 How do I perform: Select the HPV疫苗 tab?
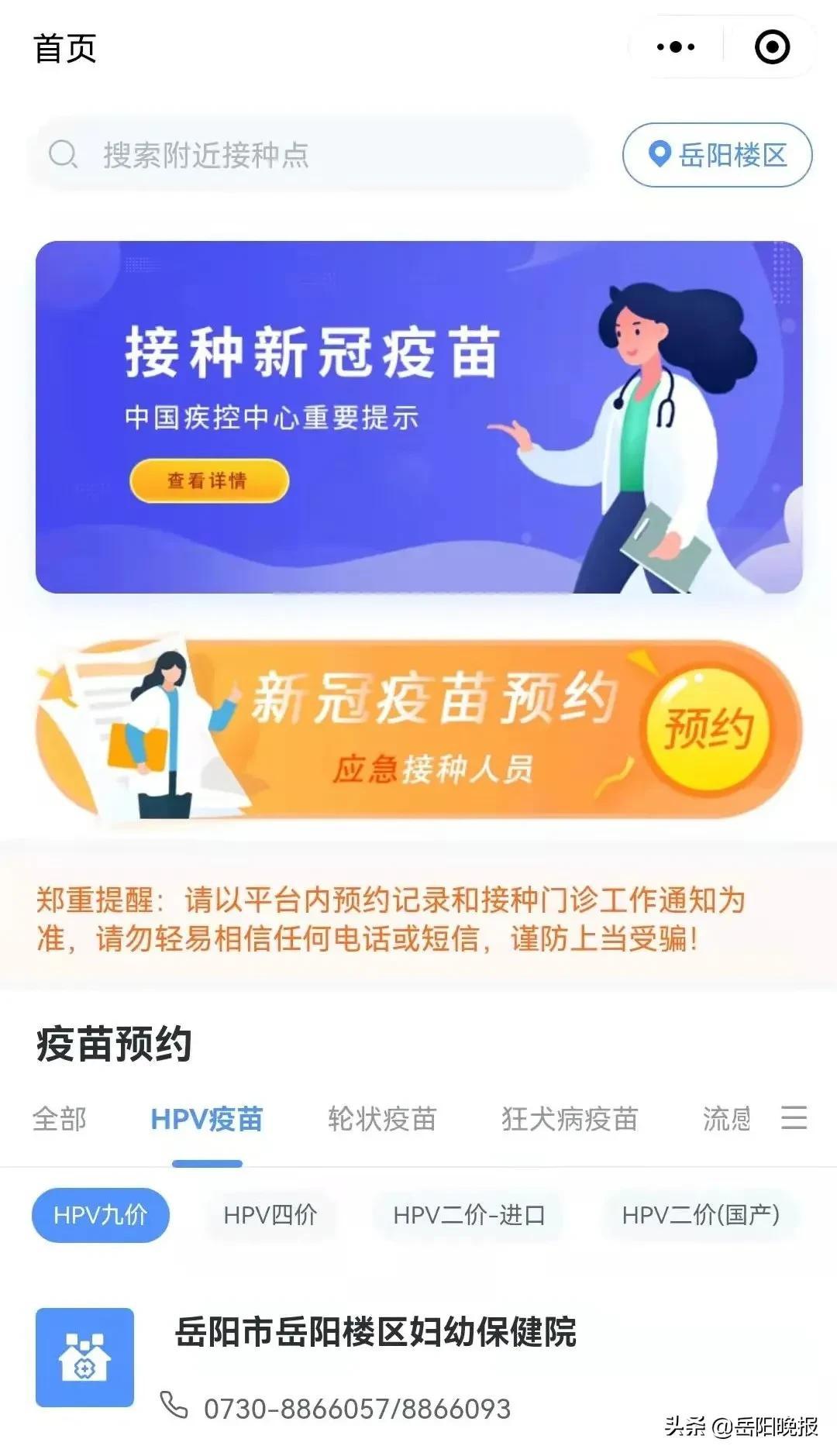[207, 1119]
